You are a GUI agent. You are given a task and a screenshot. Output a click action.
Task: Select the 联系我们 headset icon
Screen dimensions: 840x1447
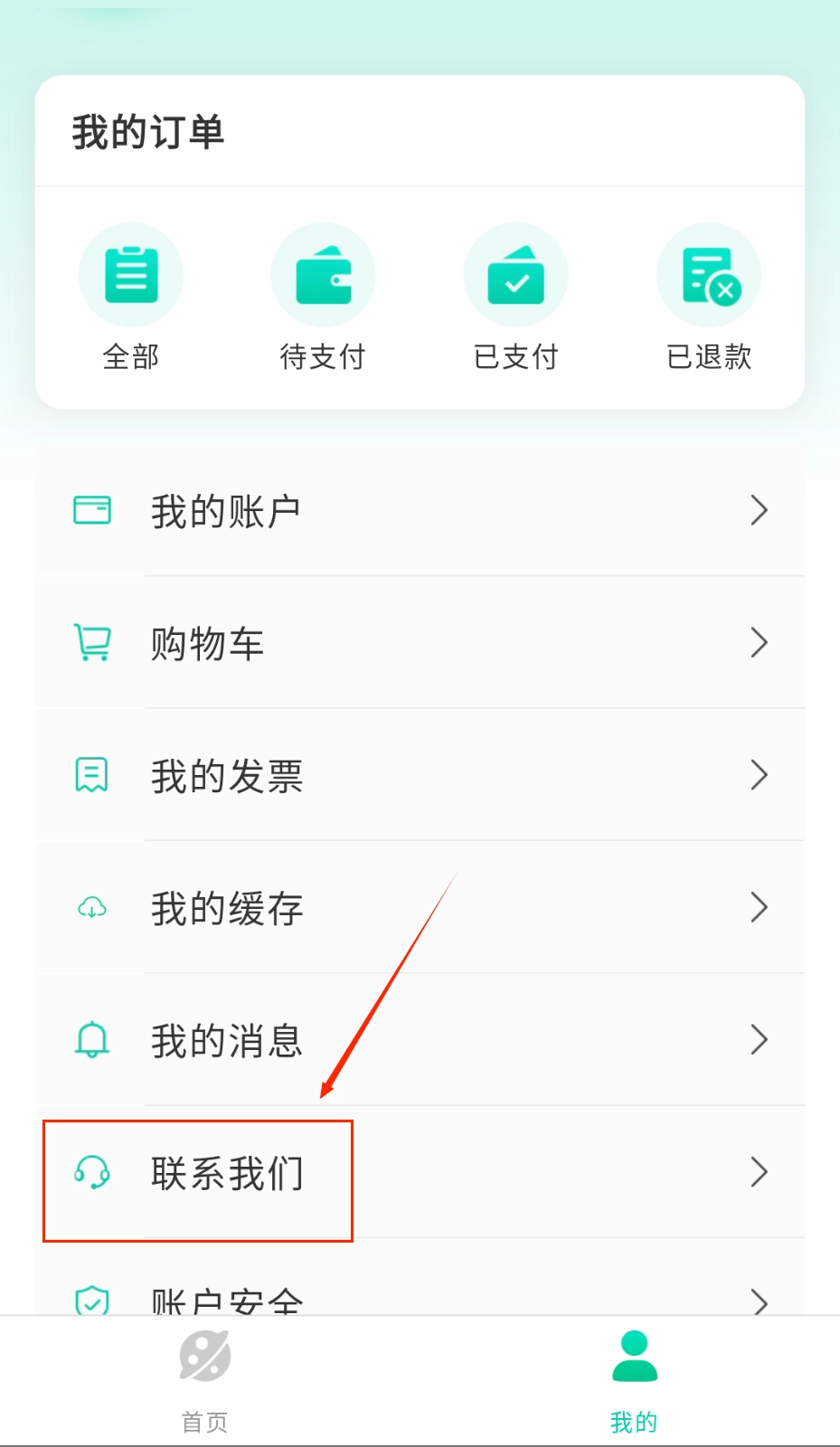(91, 1172)
